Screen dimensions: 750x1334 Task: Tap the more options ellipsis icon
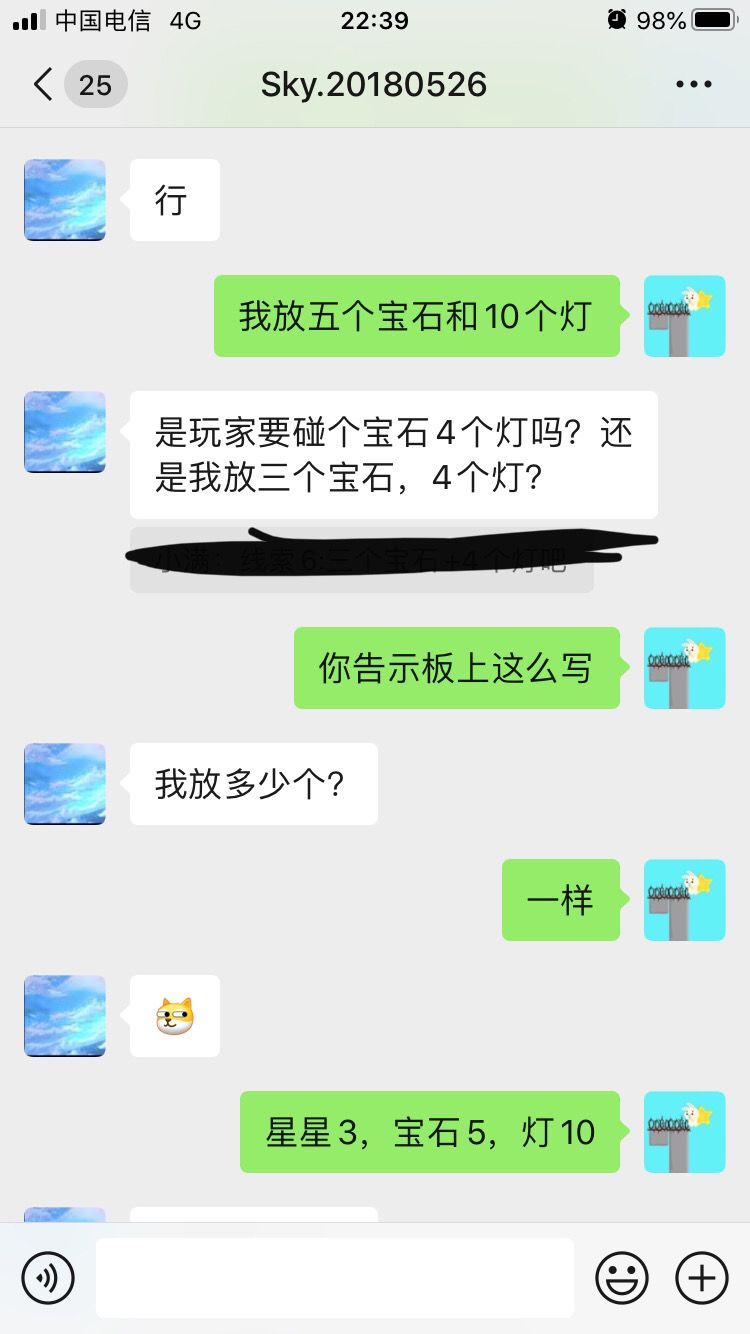tap(692, 84)
